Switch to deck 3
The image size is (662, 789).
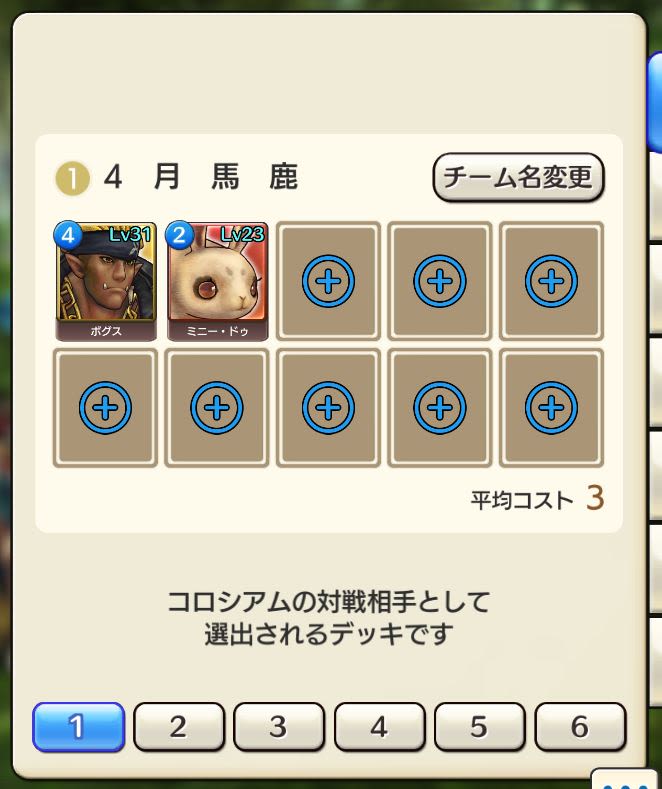coord(279,727)
